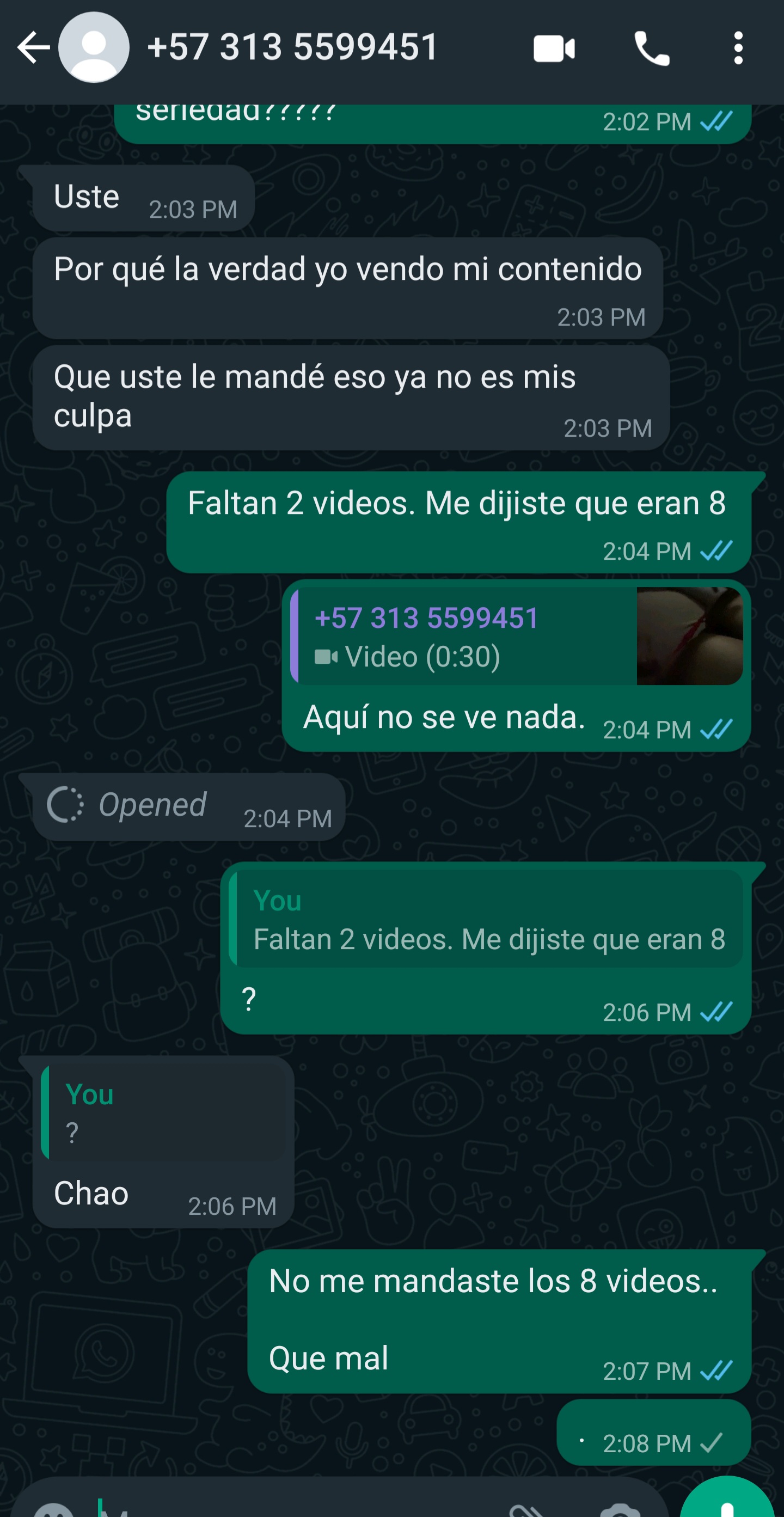Image resolution: width=784 pixels, height=1517 pixels.
Task: Jump to quoted "Faltan 2 videos" message
Action: click(486, 919)
